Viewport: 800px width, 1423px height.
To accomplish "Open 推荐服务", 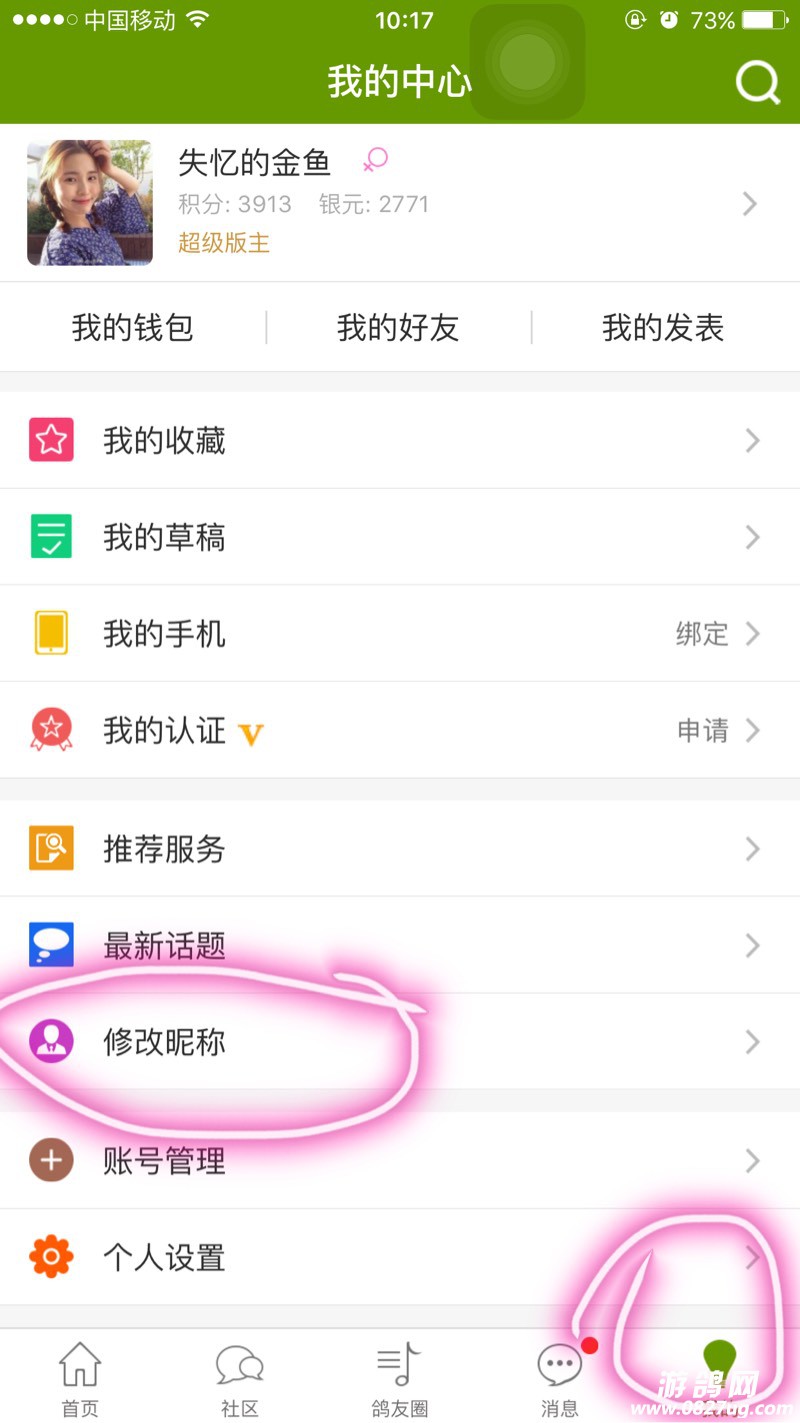I will coord(400,849).
